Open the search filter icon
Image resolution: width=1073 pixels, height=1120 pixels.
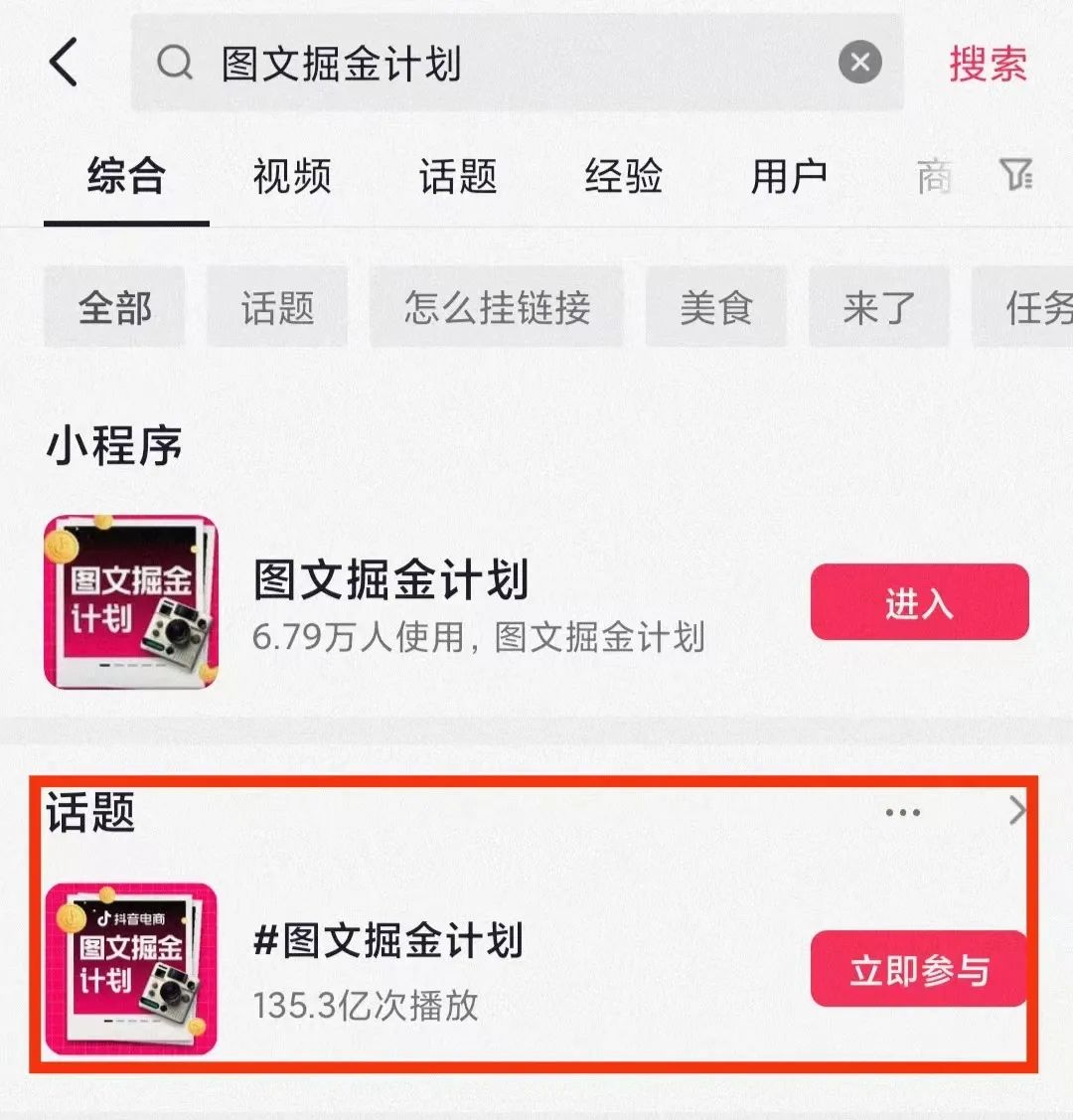(x=1015, y=176)
